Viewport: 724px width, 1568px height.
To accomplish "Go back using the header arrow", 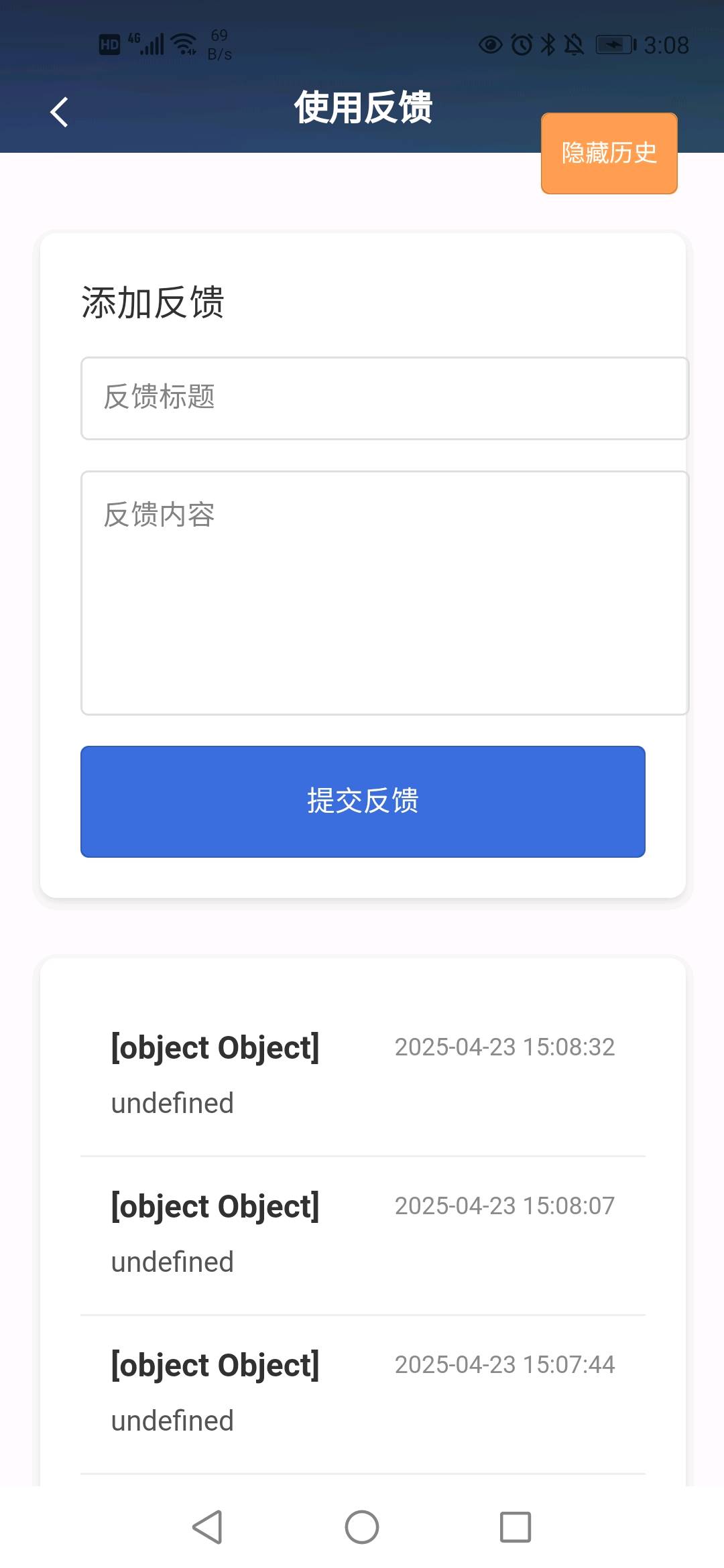I will tap(59, 112).
